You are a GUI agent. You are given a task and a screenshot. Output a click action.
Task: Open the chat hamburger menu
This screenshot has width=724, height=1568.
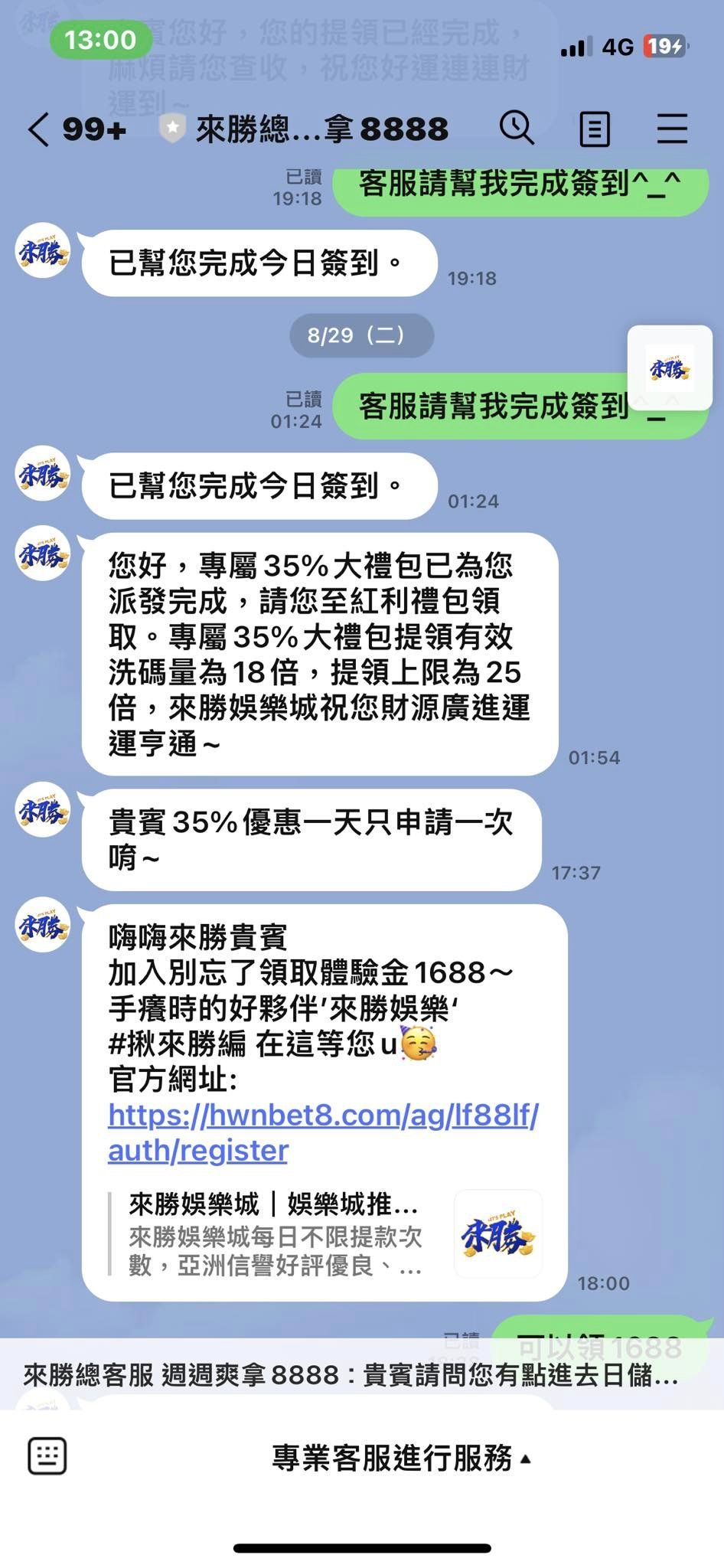coord(672,129)
